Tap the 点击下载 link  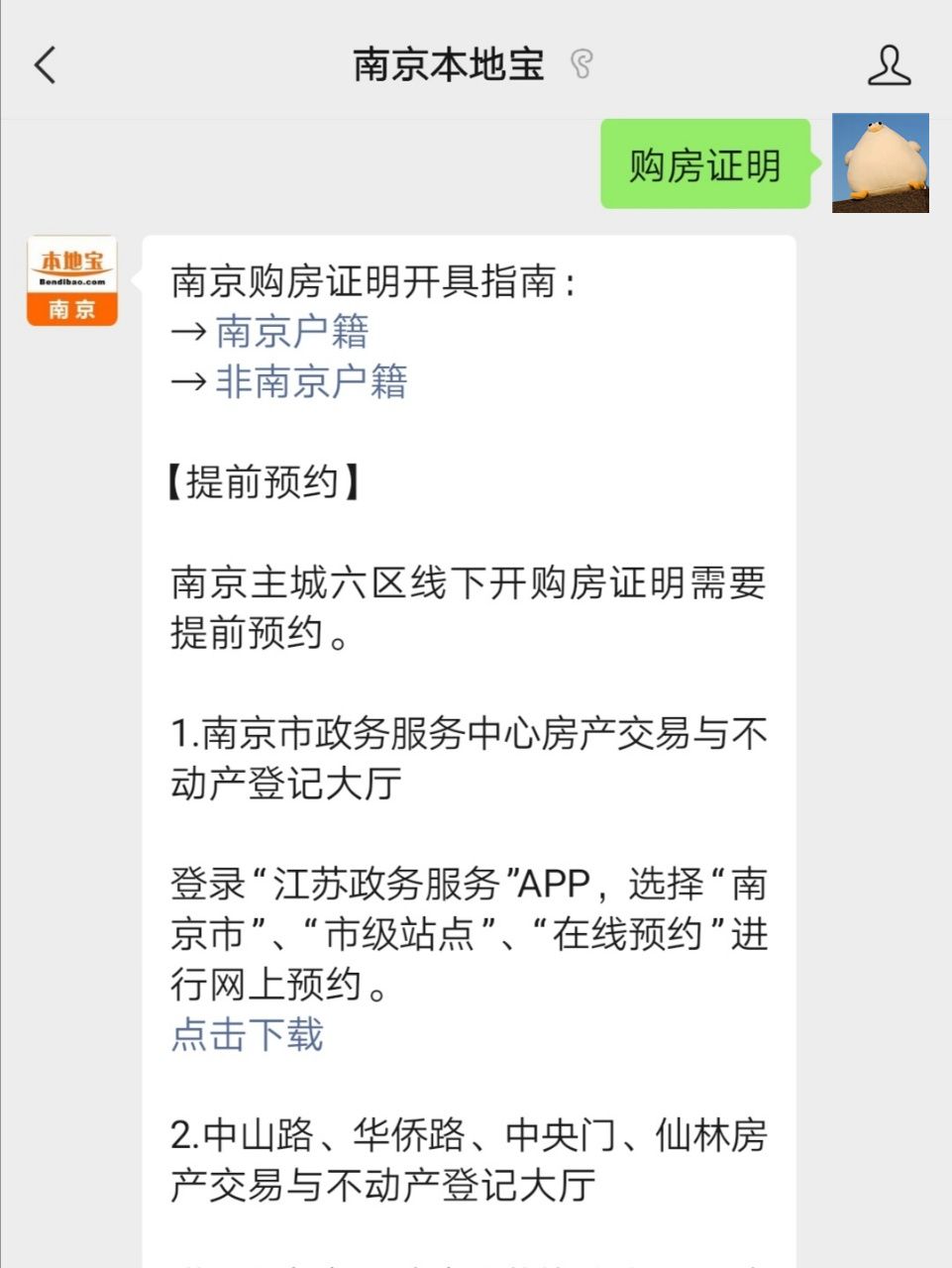[x=247, y=1034]
